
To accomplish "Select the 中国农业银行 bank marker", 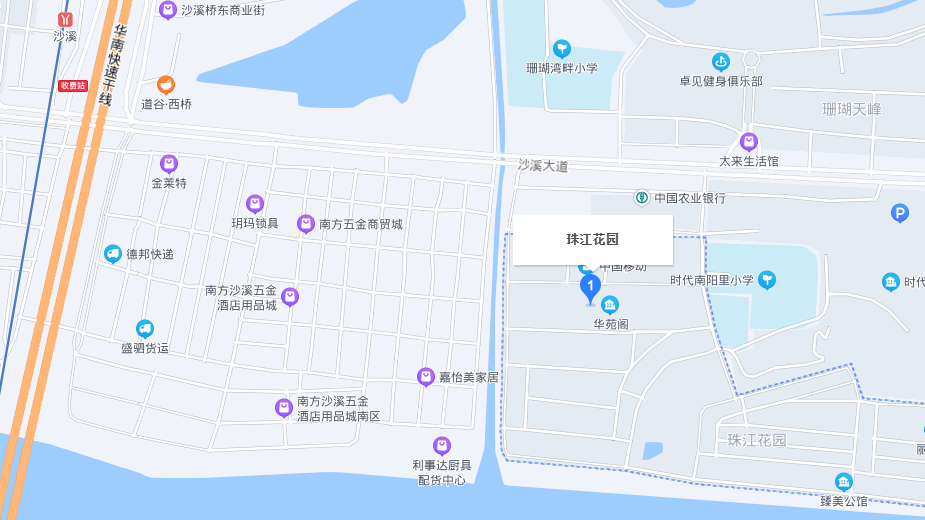I will 642,198.
